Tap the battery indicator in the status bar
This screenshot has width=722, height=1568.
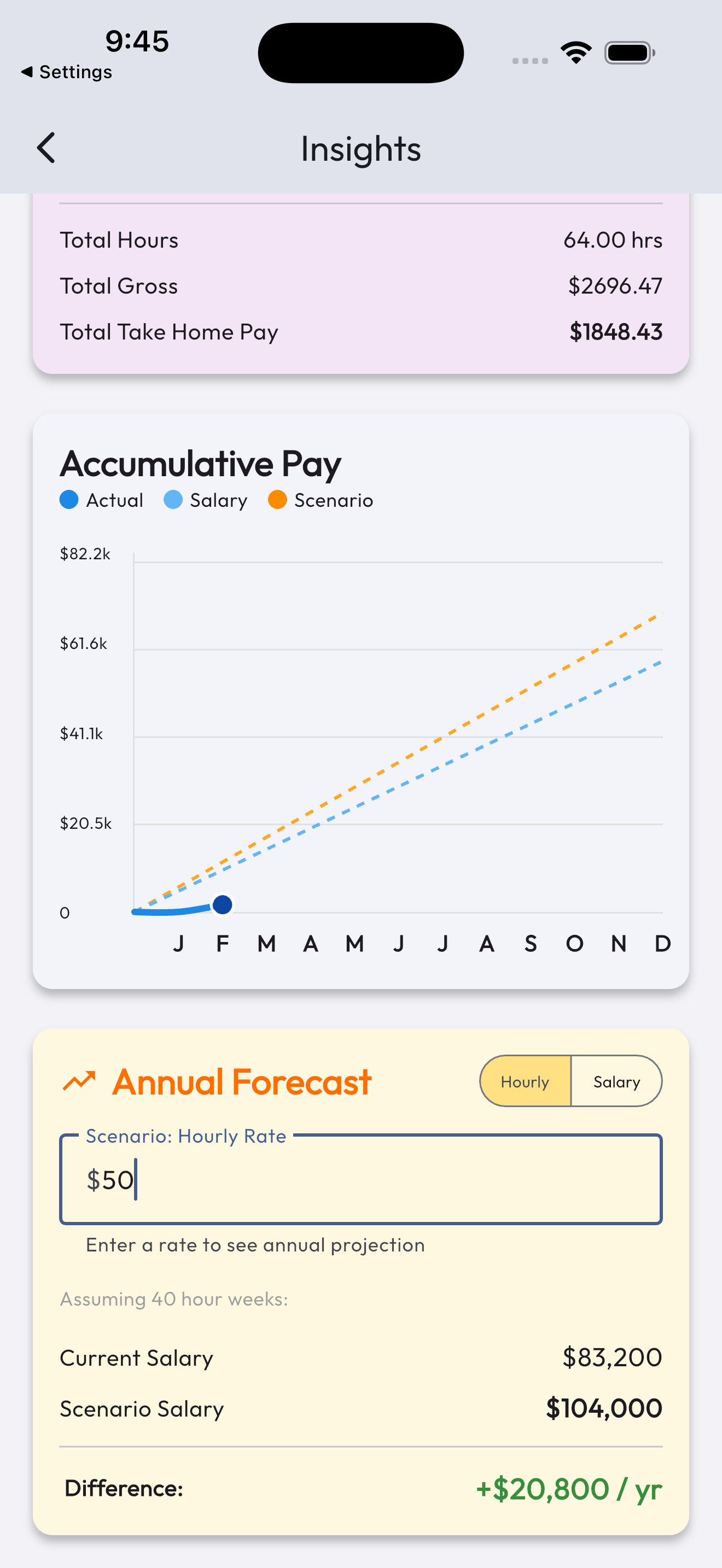click(627, 52)
